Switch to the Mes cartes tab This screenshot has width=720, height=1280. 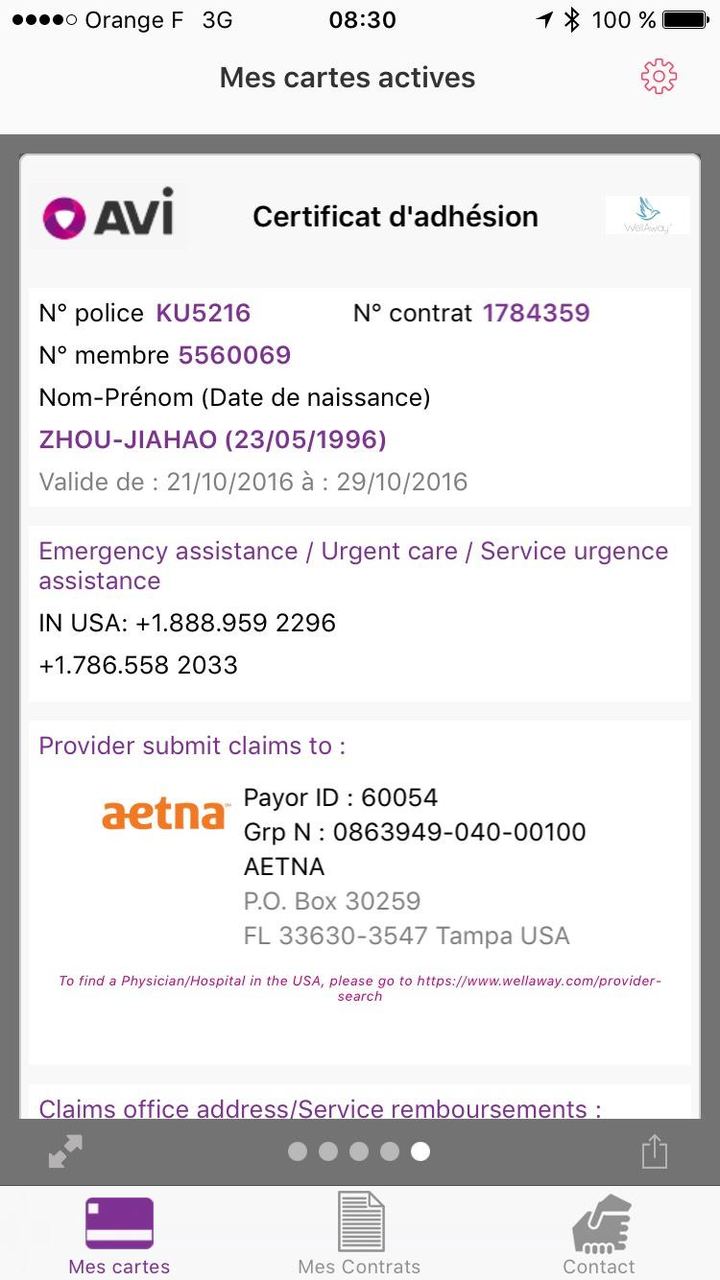click(x=119, y=1235)
